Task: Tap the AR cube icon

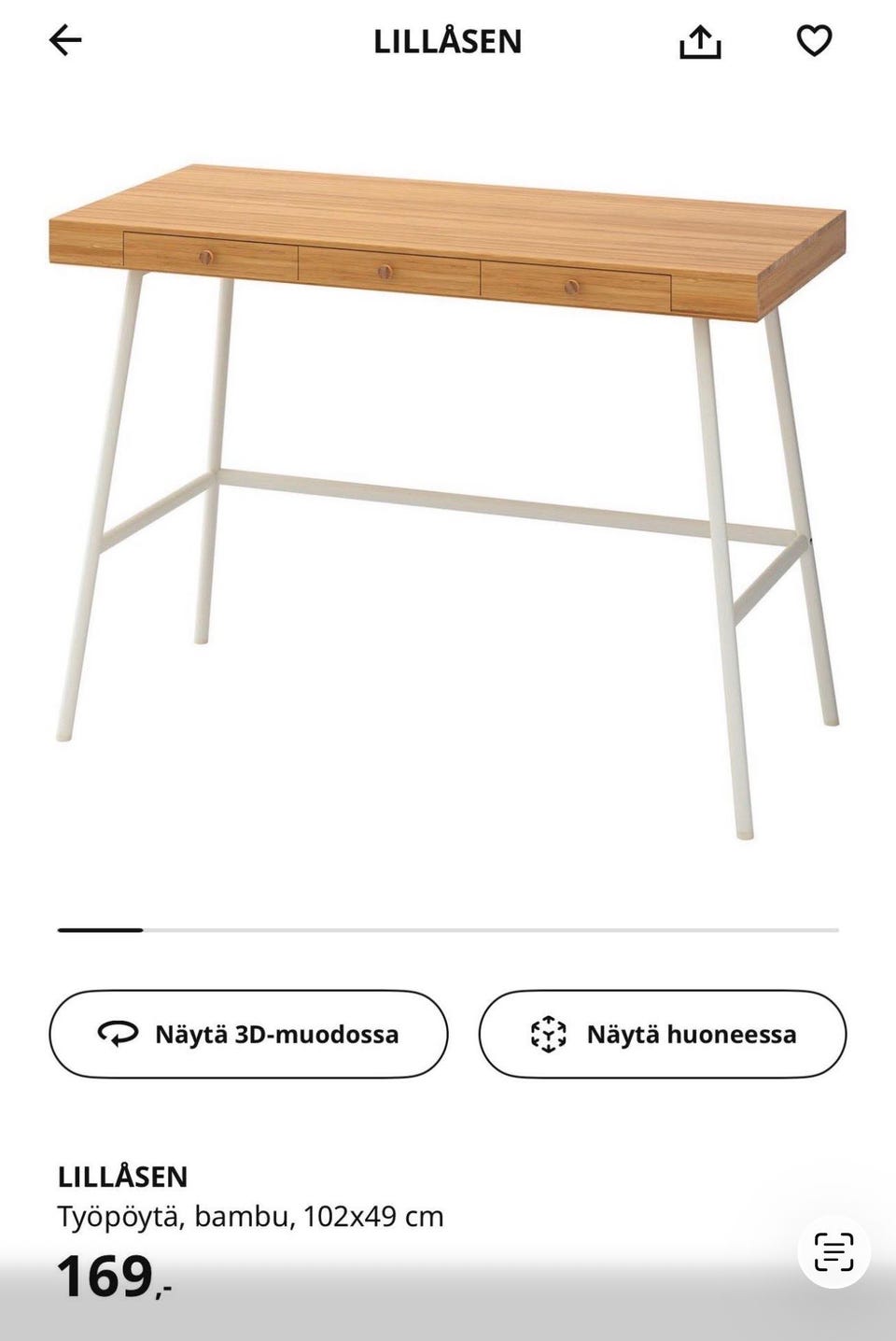Action: [x=548, y=1034]
